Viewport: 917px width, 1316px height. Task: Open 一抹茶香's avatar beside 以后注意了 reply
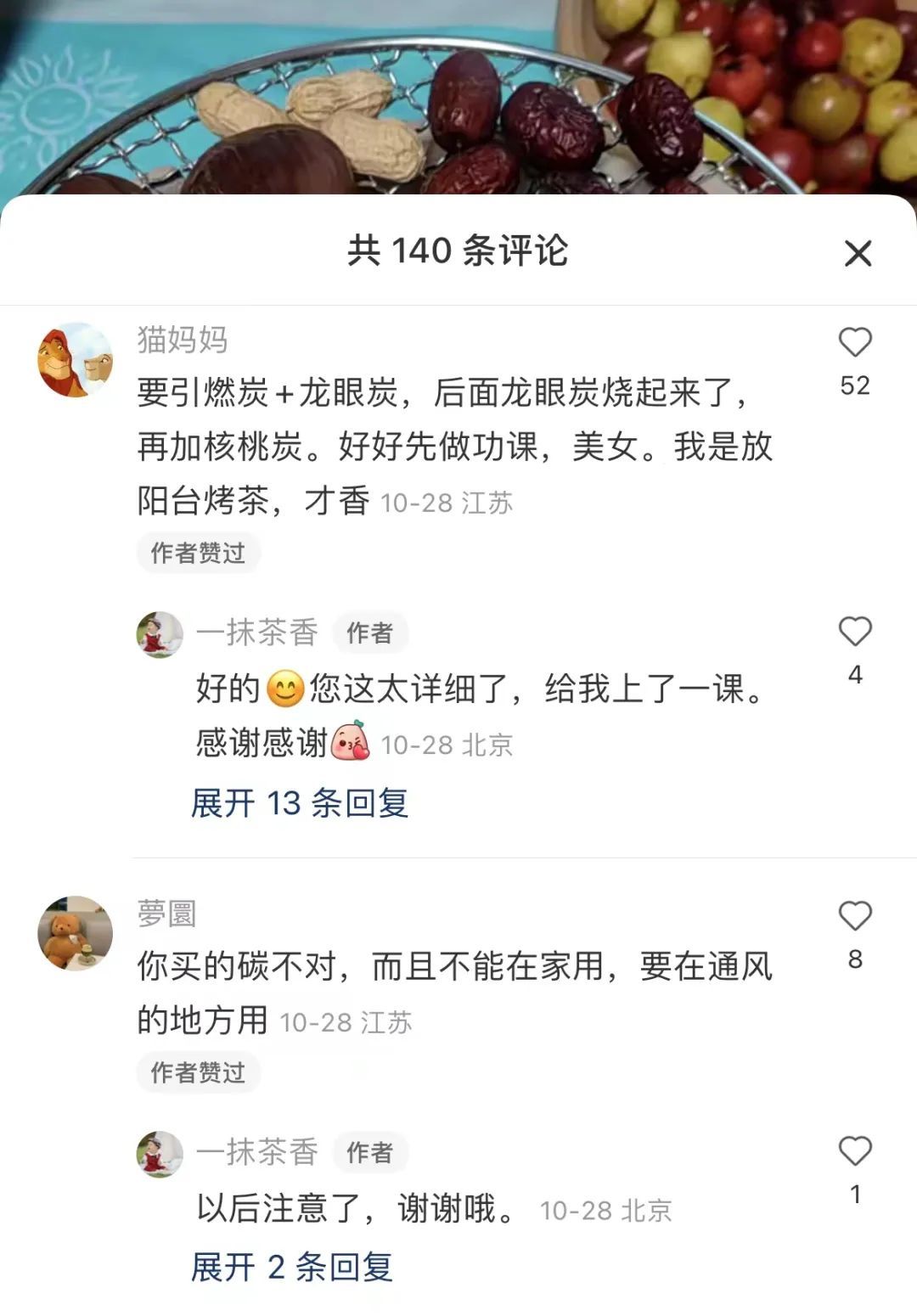click(x=160, y=1154)
